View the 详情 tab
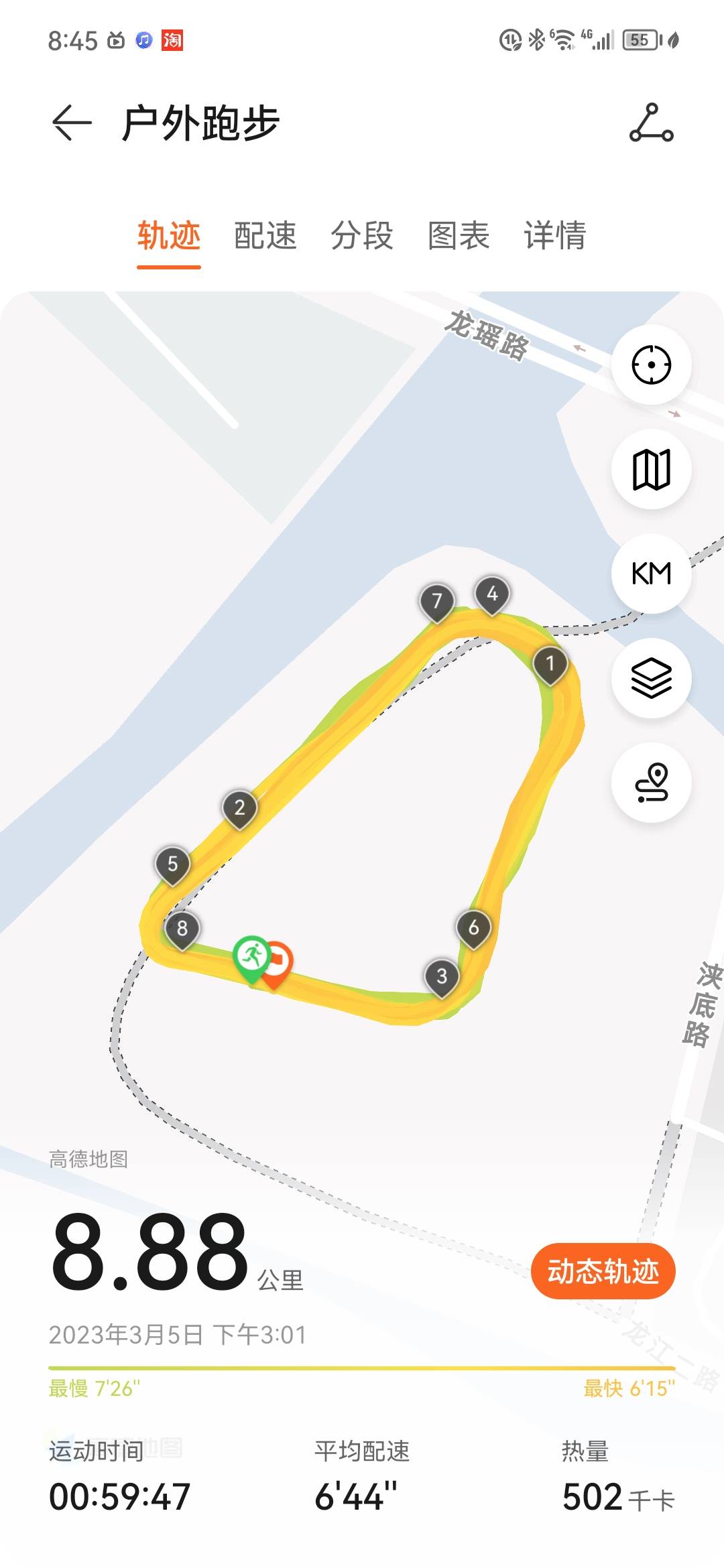The width and height of the screenshot is (724, 1568). [x=555, y=236]
